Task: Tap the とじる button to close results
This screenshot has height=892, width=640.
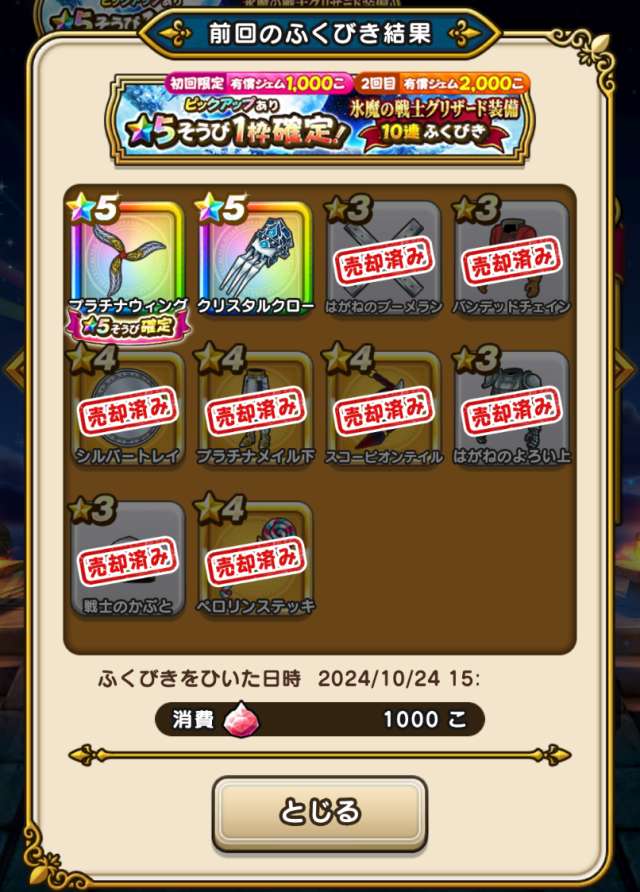Action: coord(320,812)
